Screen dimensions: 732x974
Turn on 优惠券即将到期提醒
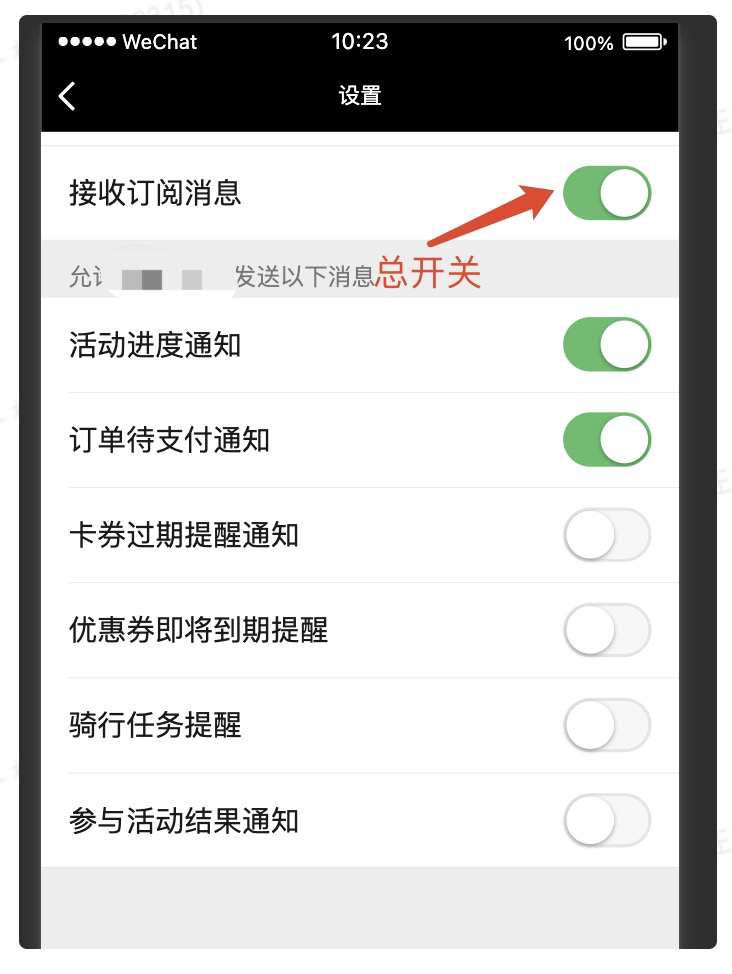coord(607,630)
